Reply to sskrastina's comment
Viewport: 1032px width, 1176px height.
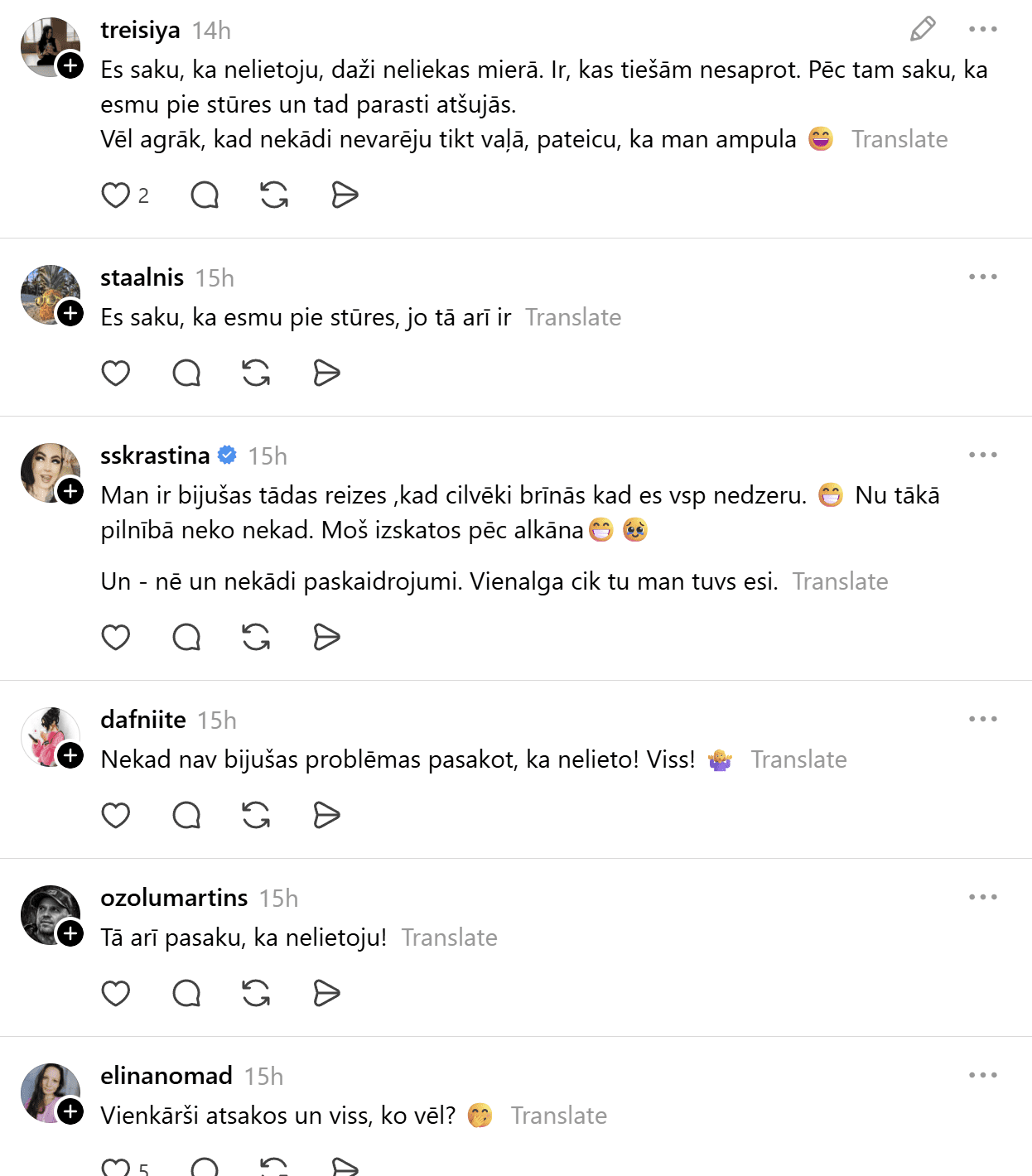pos(186,637)
